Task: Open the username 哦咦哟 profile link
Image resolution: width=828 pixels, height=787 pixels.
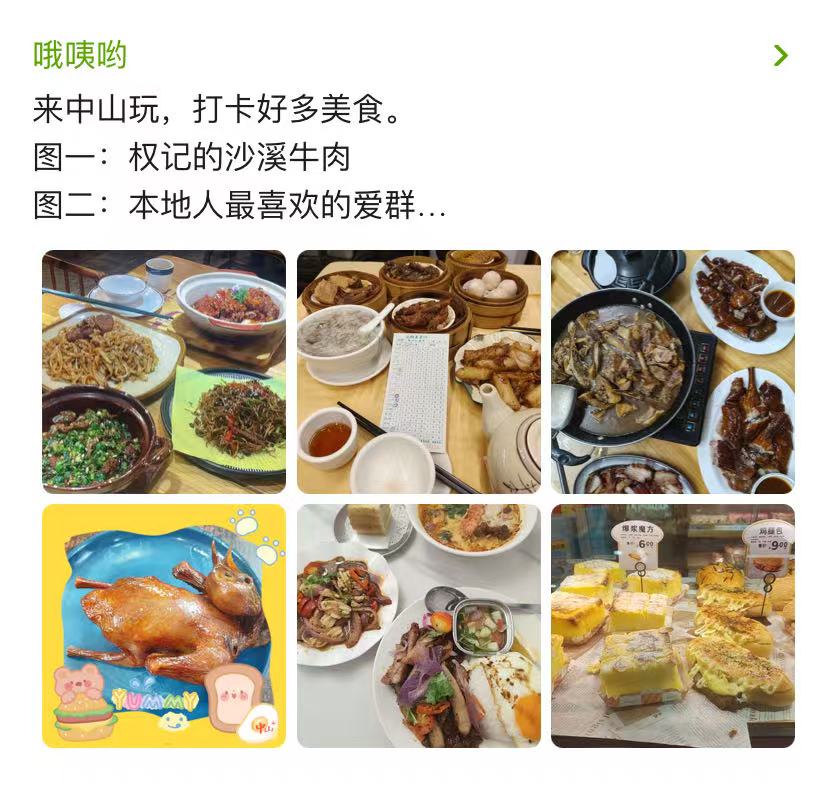Action: 80,55
